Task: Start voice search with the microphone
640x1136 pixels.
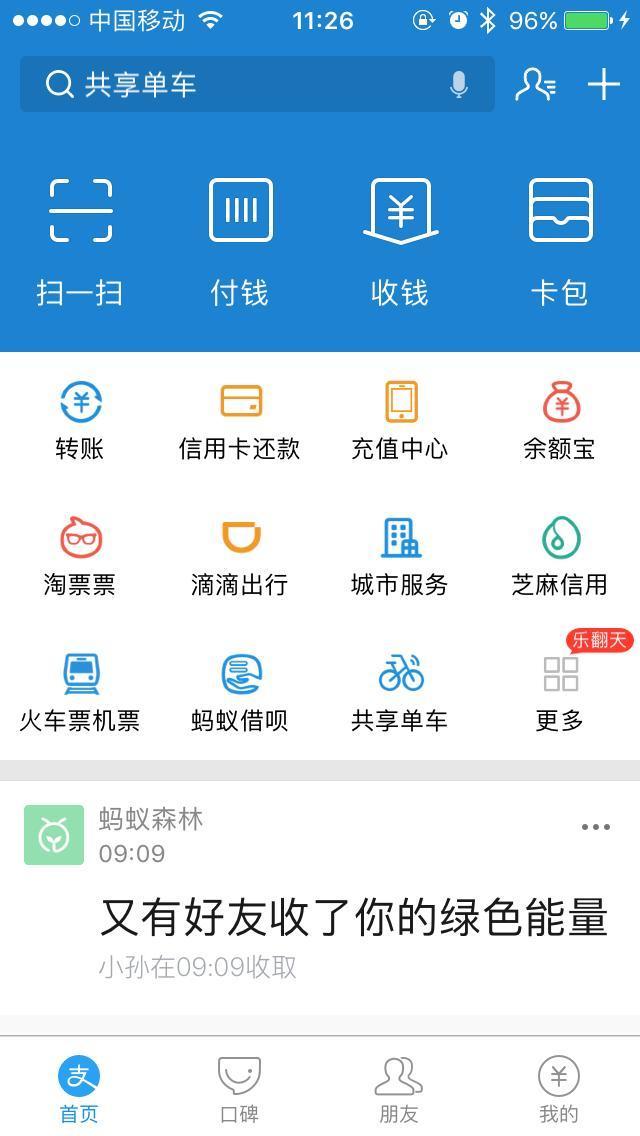Action: click(x=459, y=85)
